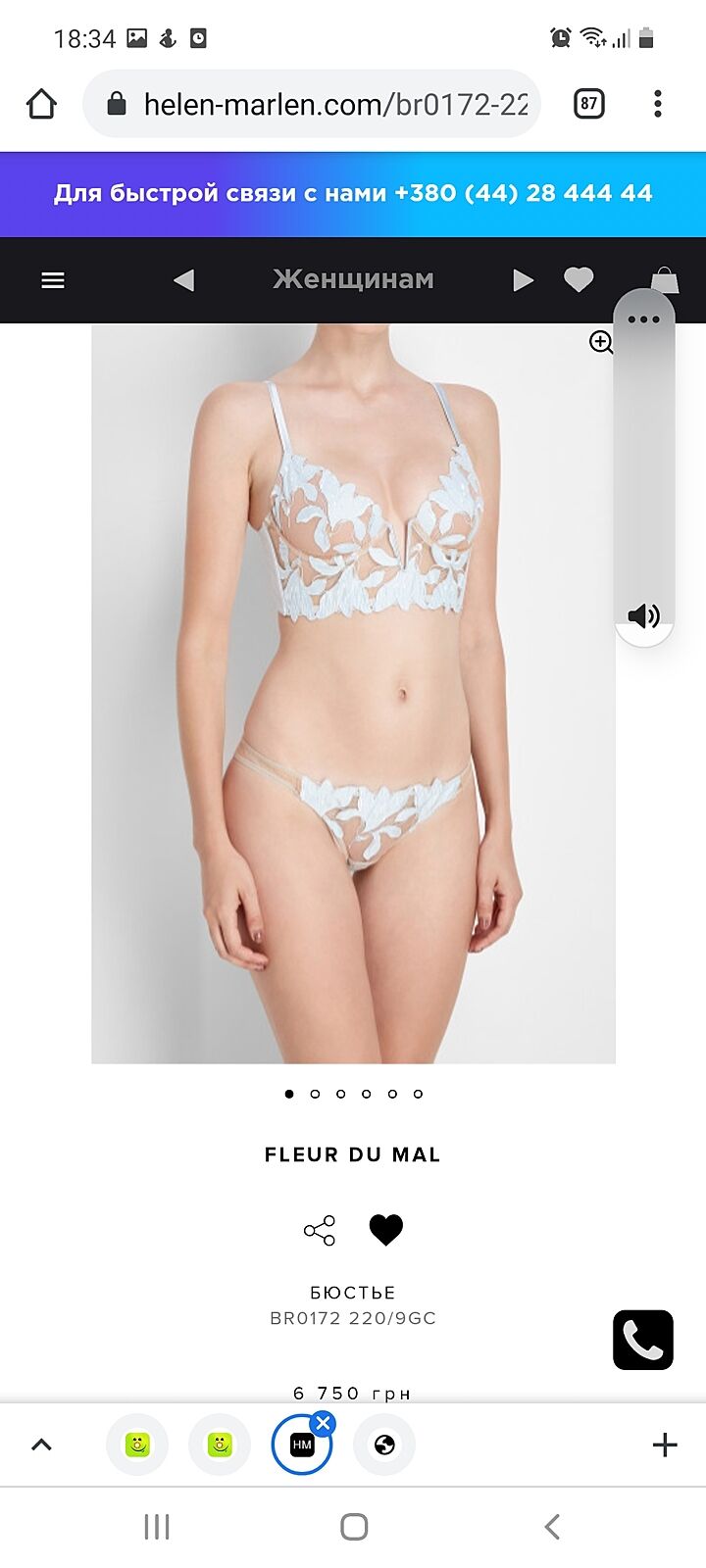Tap the floating phone call button
The height and width of the screenshot is (1568, 706).
tap(643, 1340)
